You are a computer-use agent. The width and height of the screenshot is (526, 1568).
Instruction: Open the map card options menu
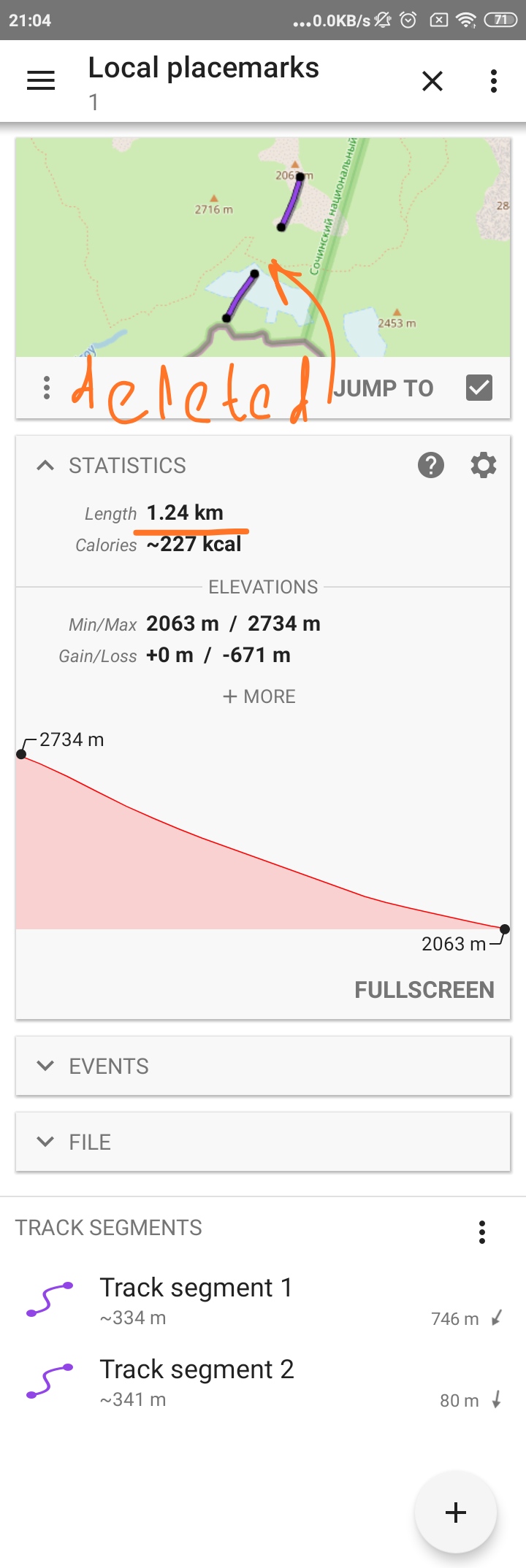pos(47,388)
